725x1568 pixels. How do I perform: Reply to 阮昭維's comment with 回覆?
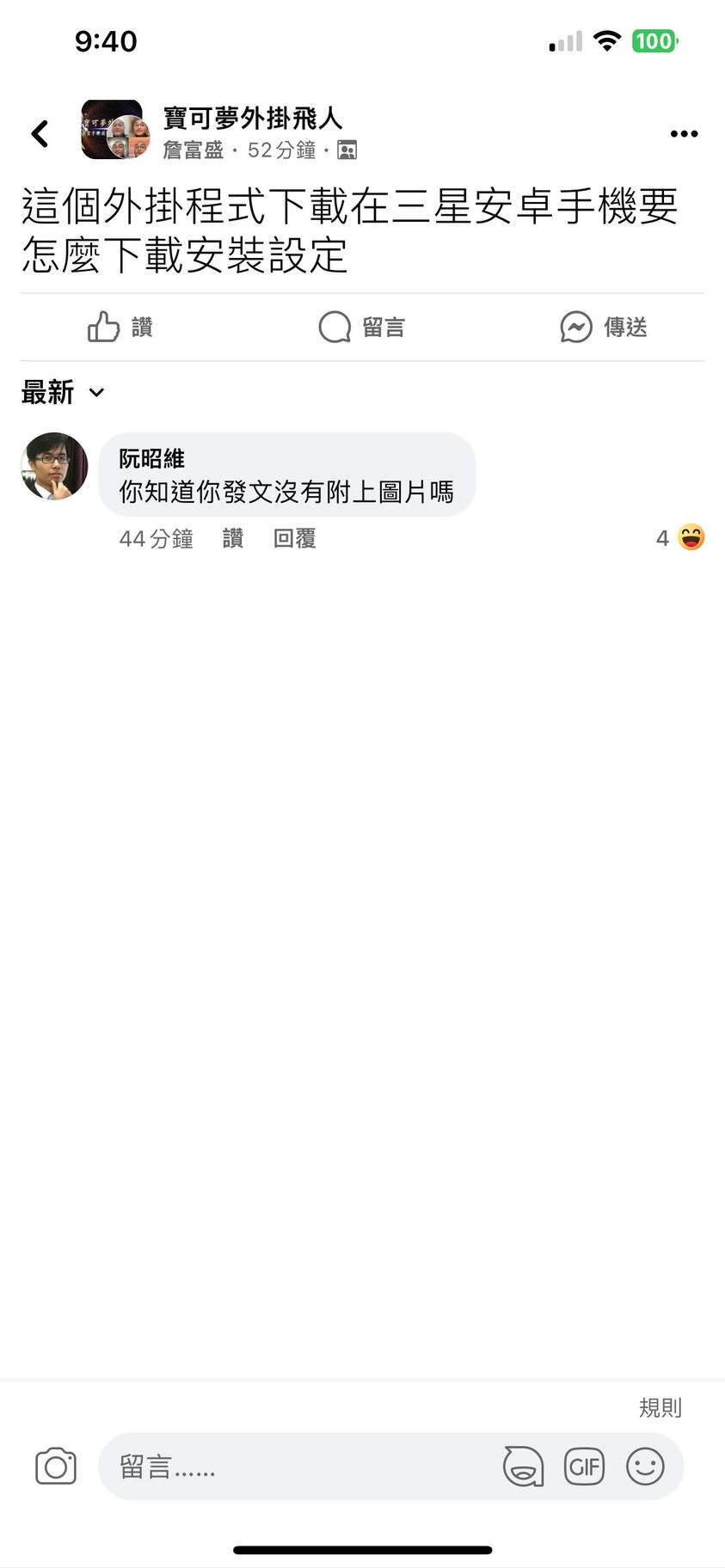click(x=294, y=539)
